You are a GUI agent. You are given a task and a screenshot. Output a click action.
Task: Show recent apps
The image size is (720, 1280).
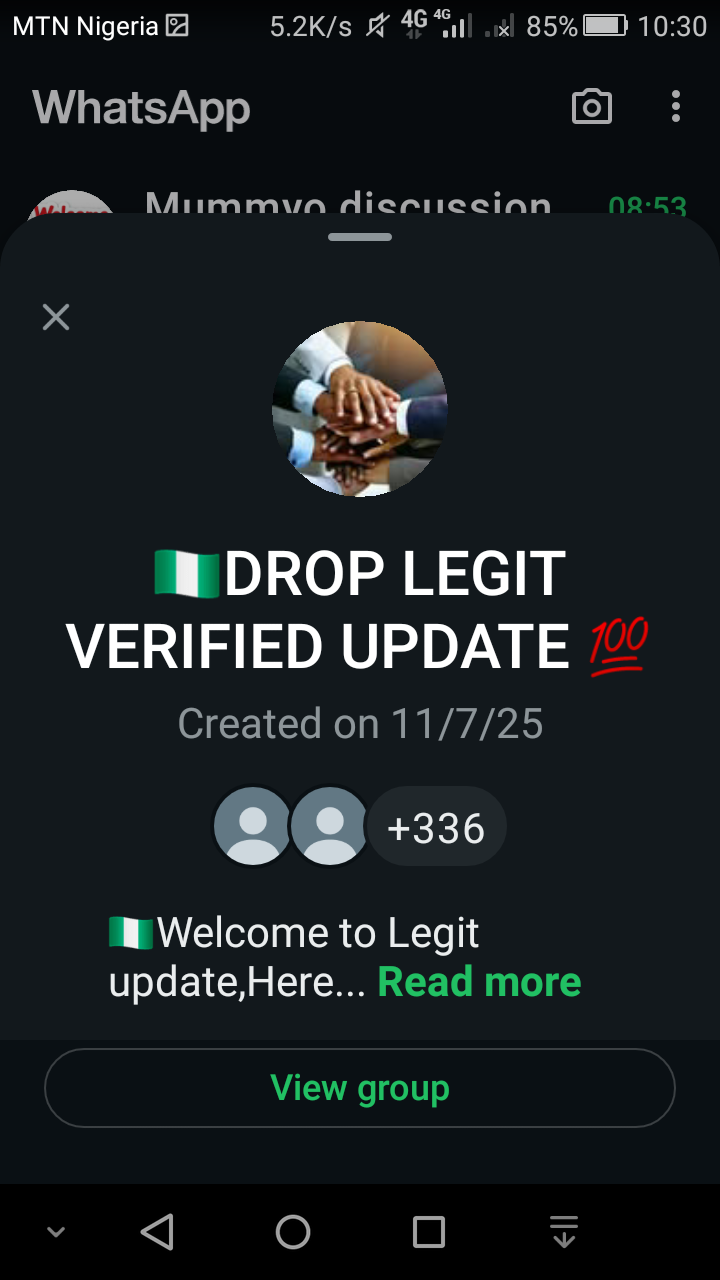[x=429, y=1232]
